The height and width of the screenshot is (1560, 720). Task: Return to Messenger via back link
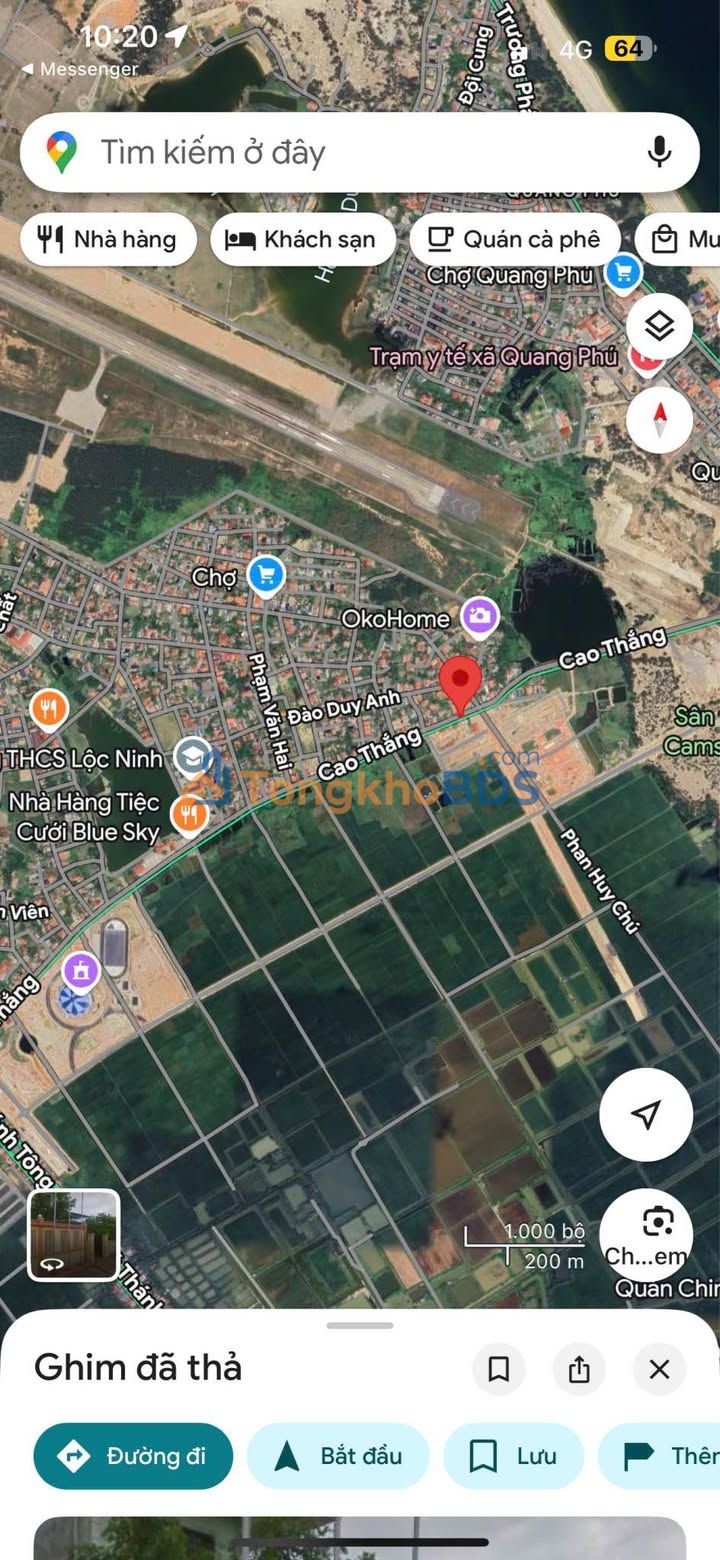coord(80,69)
